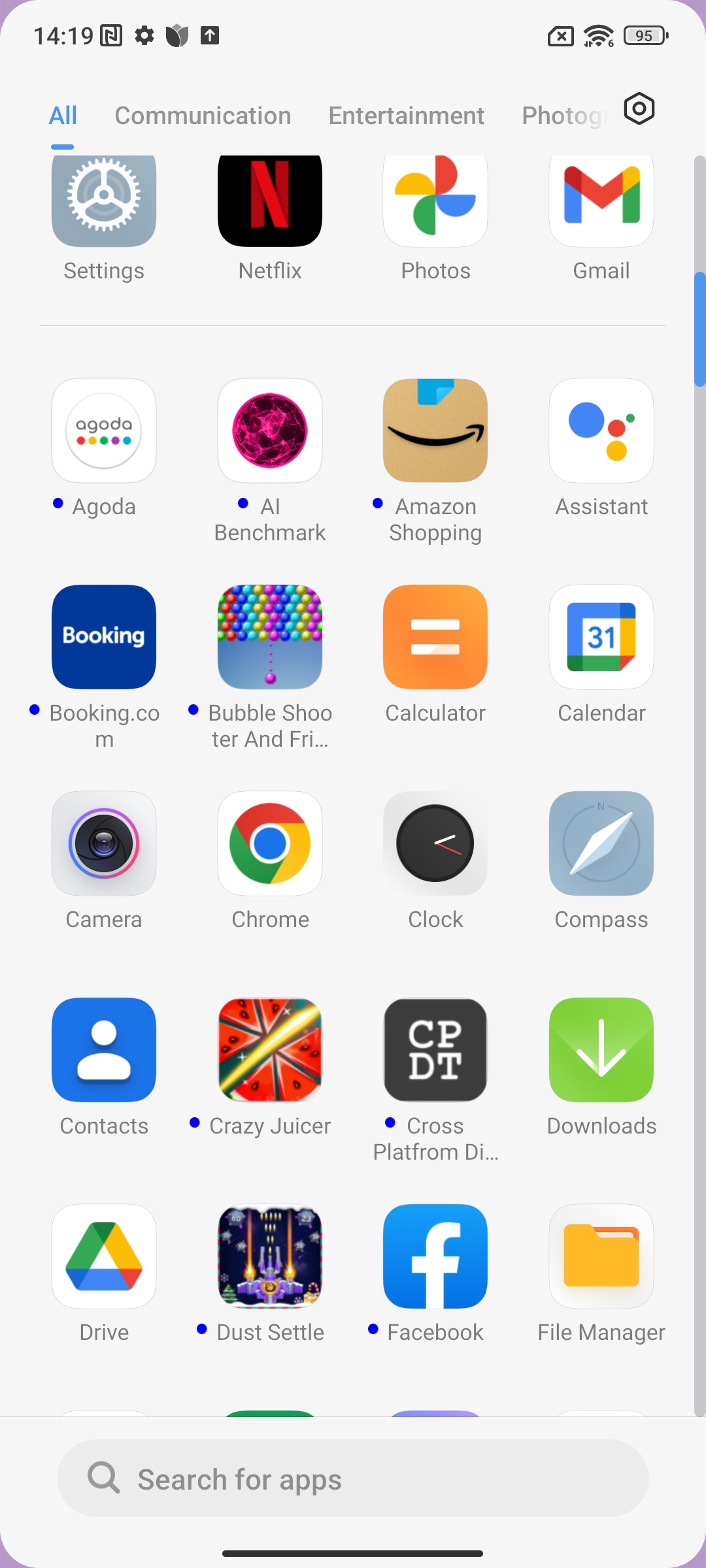706x1568 pixels.
Task: Select the All apps tab
Action: point(63,116)
